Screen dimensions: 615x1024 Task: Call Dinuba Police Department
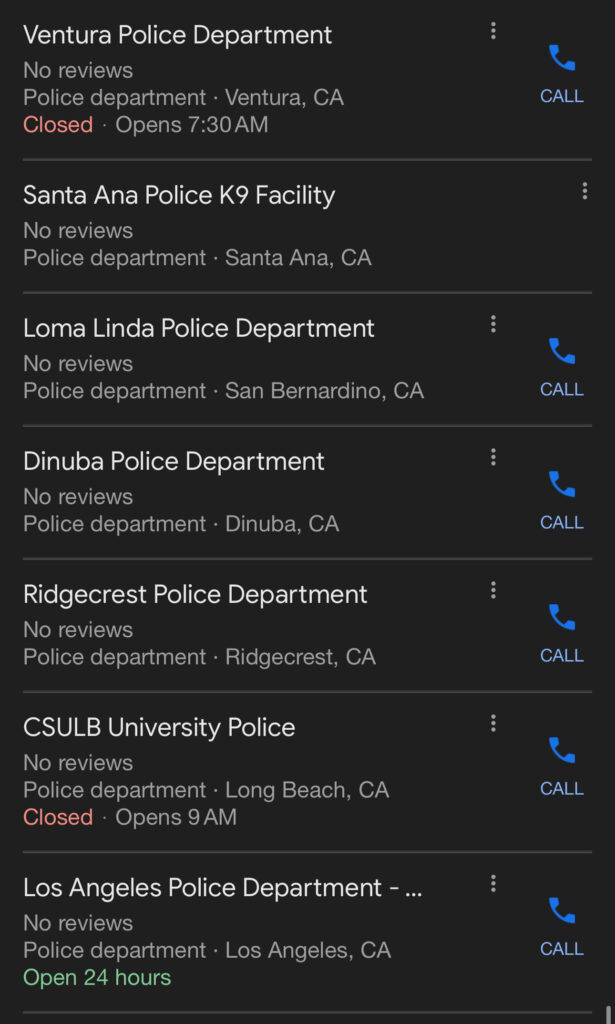coord(561,500)
